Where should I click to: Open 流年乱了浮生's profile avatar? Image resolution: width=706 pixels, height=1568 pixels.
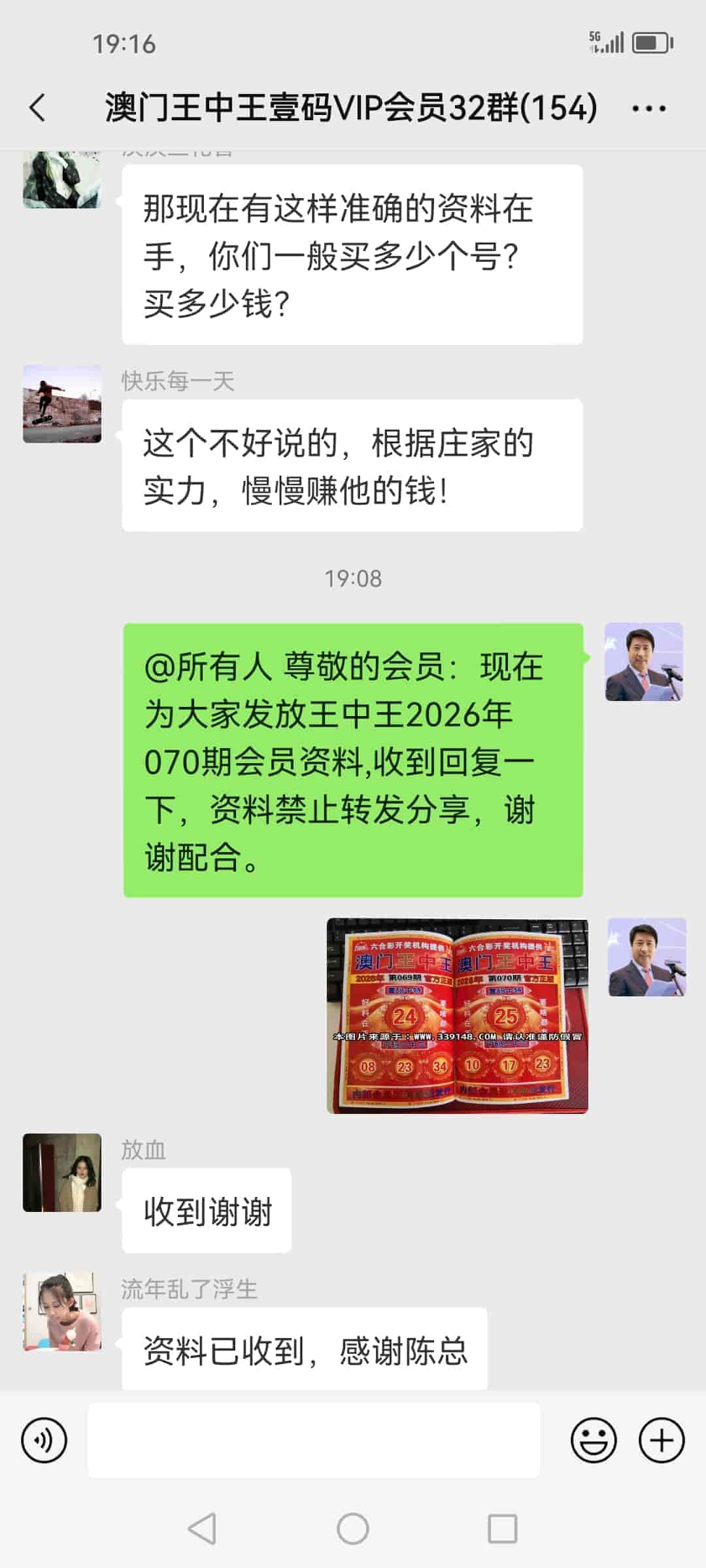(x=62, y=1311)
